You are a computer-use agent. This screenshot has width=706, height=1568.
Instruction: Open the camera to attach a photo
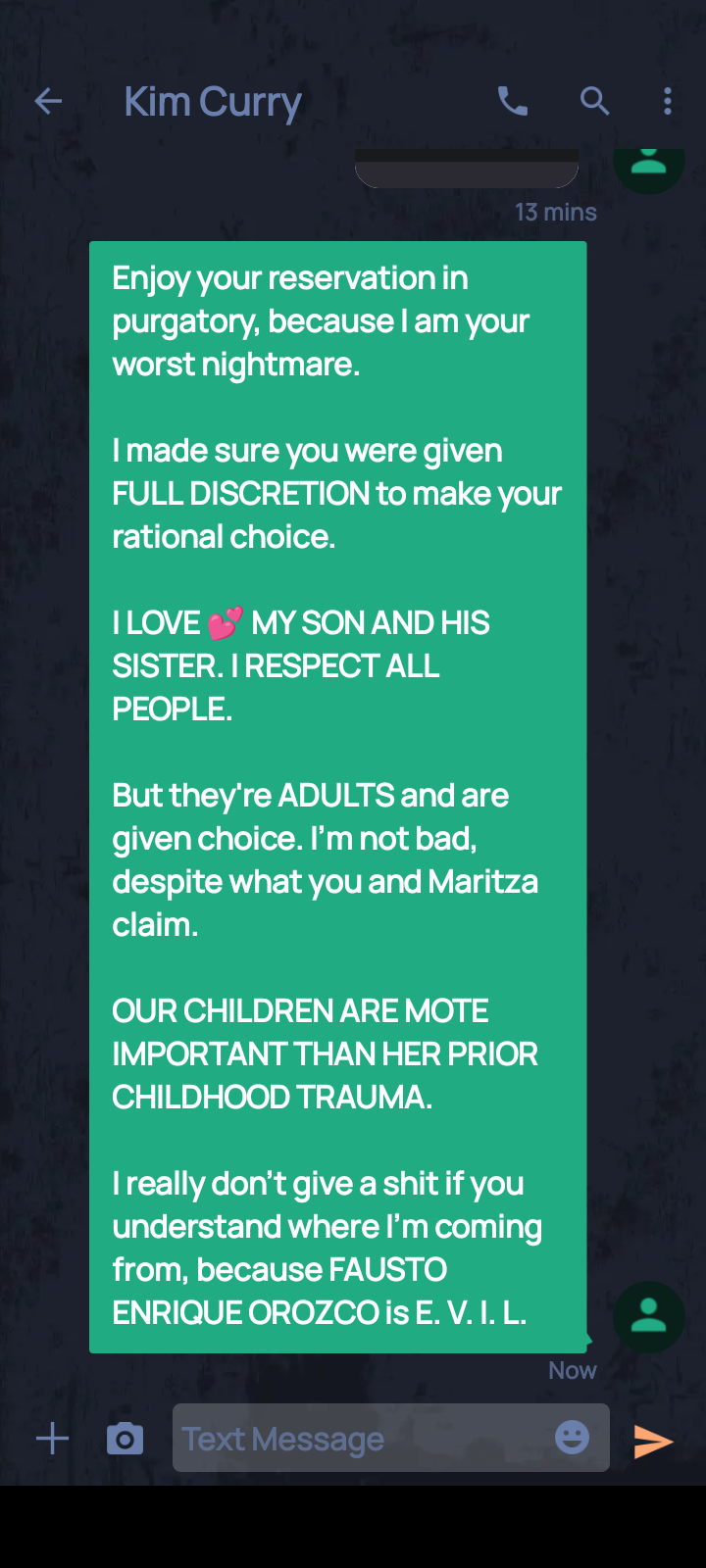coord(125,1439)
